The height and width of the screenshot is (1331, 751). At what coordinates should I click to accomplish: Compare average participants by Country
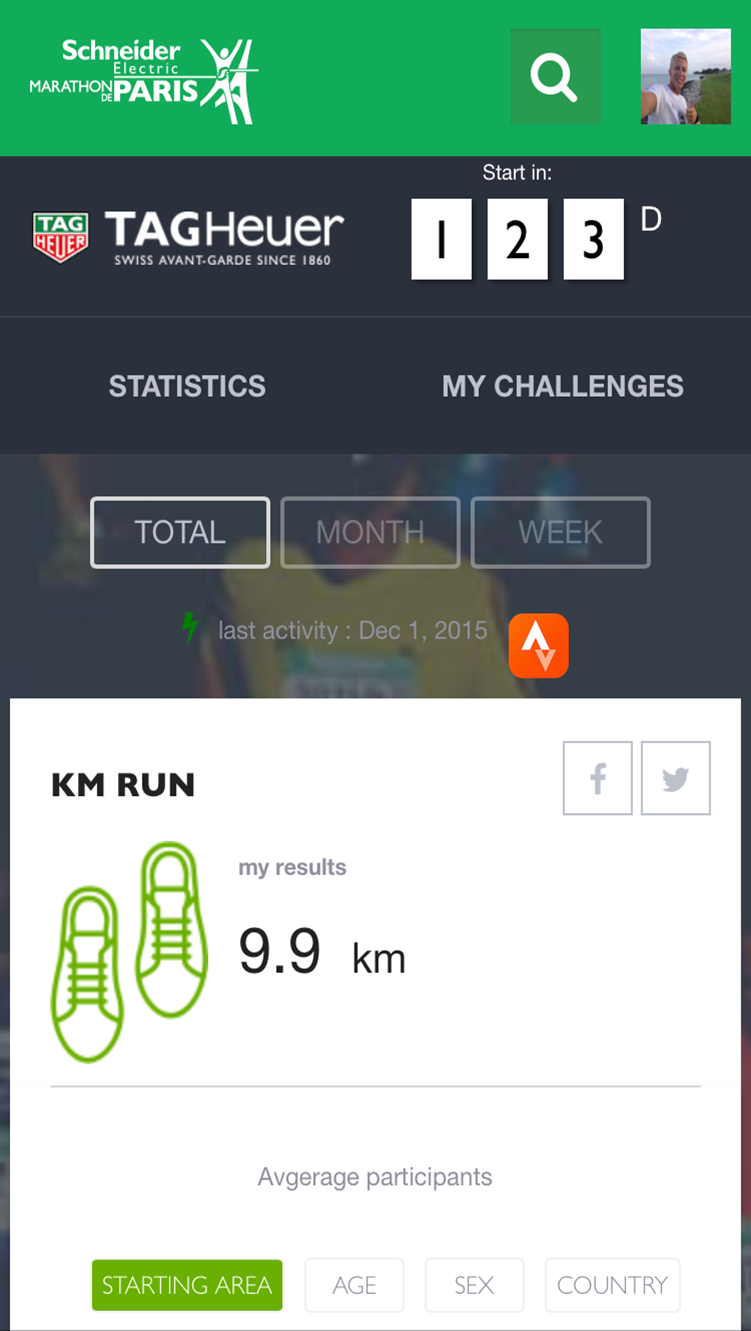pyautogui.click(x=612, y=1285)
